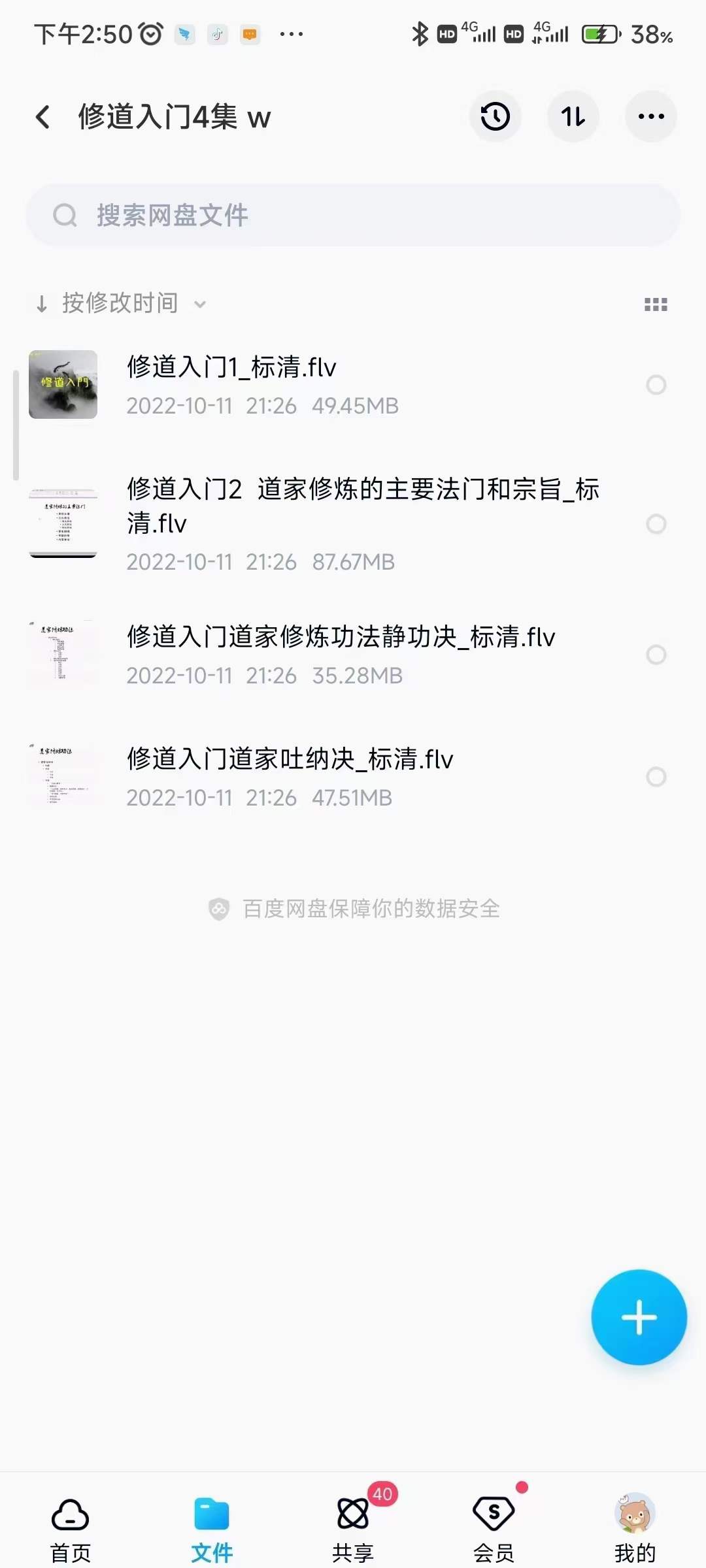Open the more options ellipsis icon
The width and height of the screenshot is (706, 1568).
[650, 116]
